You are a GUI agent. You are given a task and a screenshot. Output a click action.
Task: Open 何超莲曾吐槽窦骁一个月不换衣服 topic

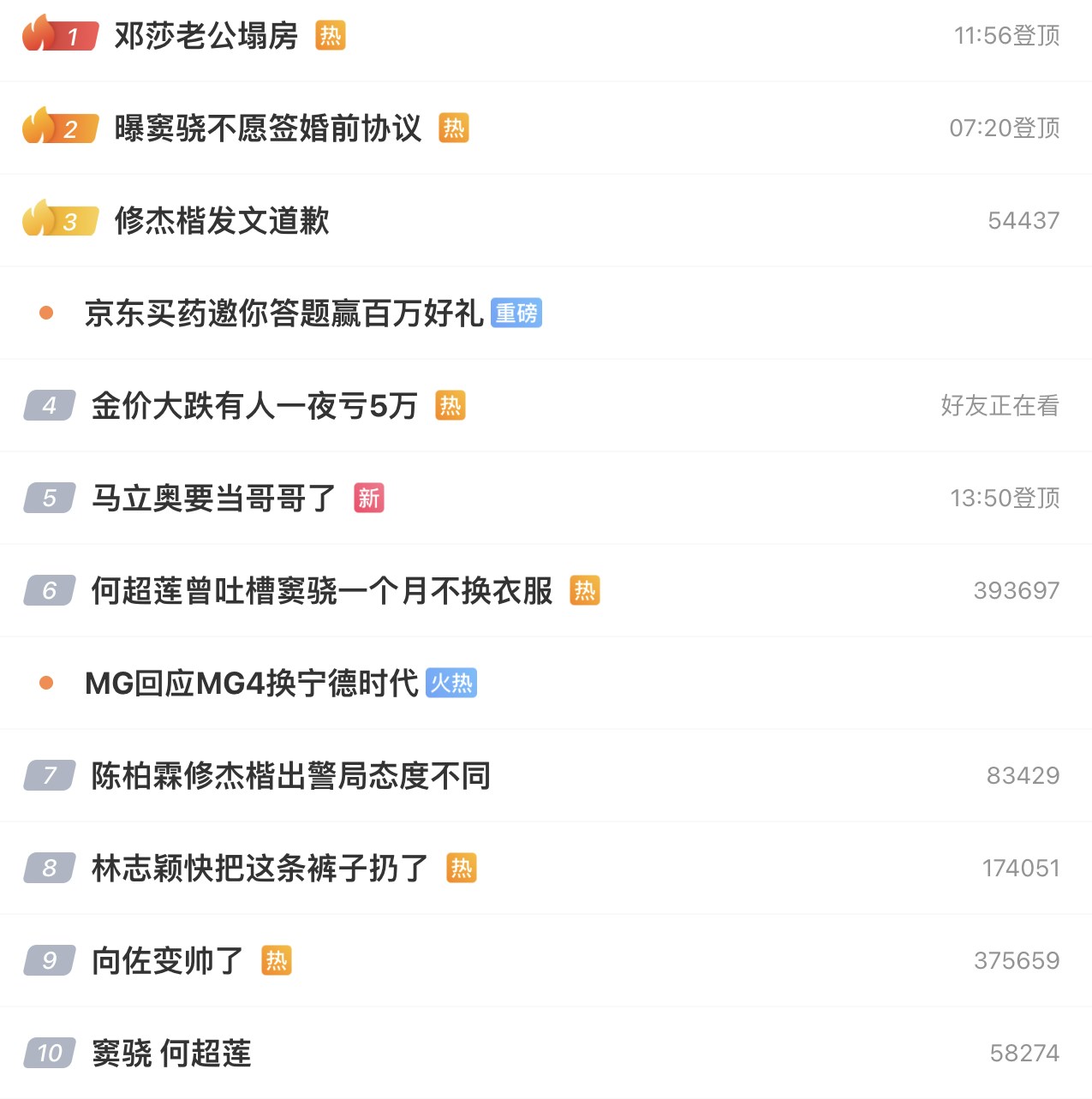point(322,591)
